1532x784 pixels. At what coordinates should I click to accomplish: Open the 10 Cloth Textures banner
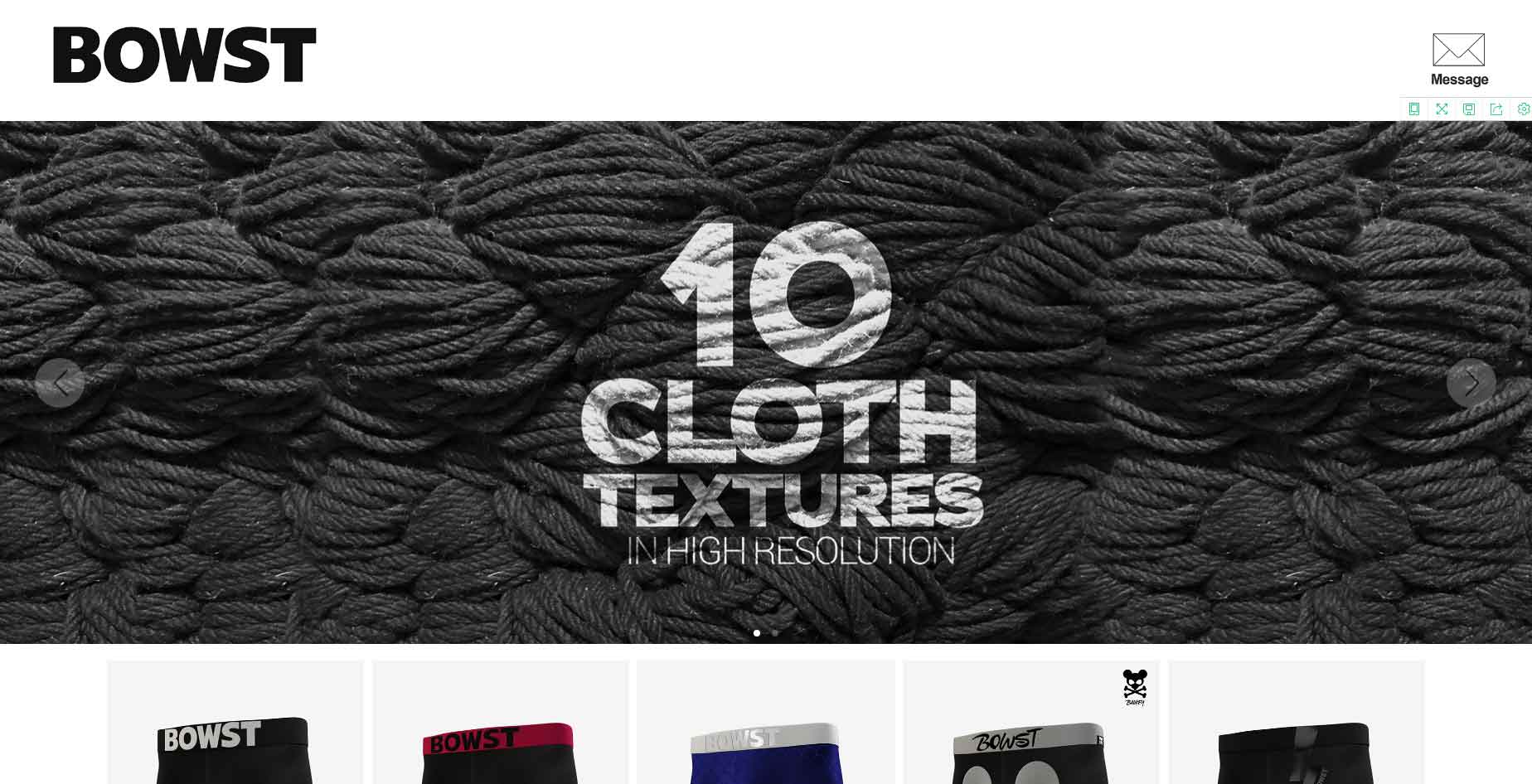[x=779, y=390]
